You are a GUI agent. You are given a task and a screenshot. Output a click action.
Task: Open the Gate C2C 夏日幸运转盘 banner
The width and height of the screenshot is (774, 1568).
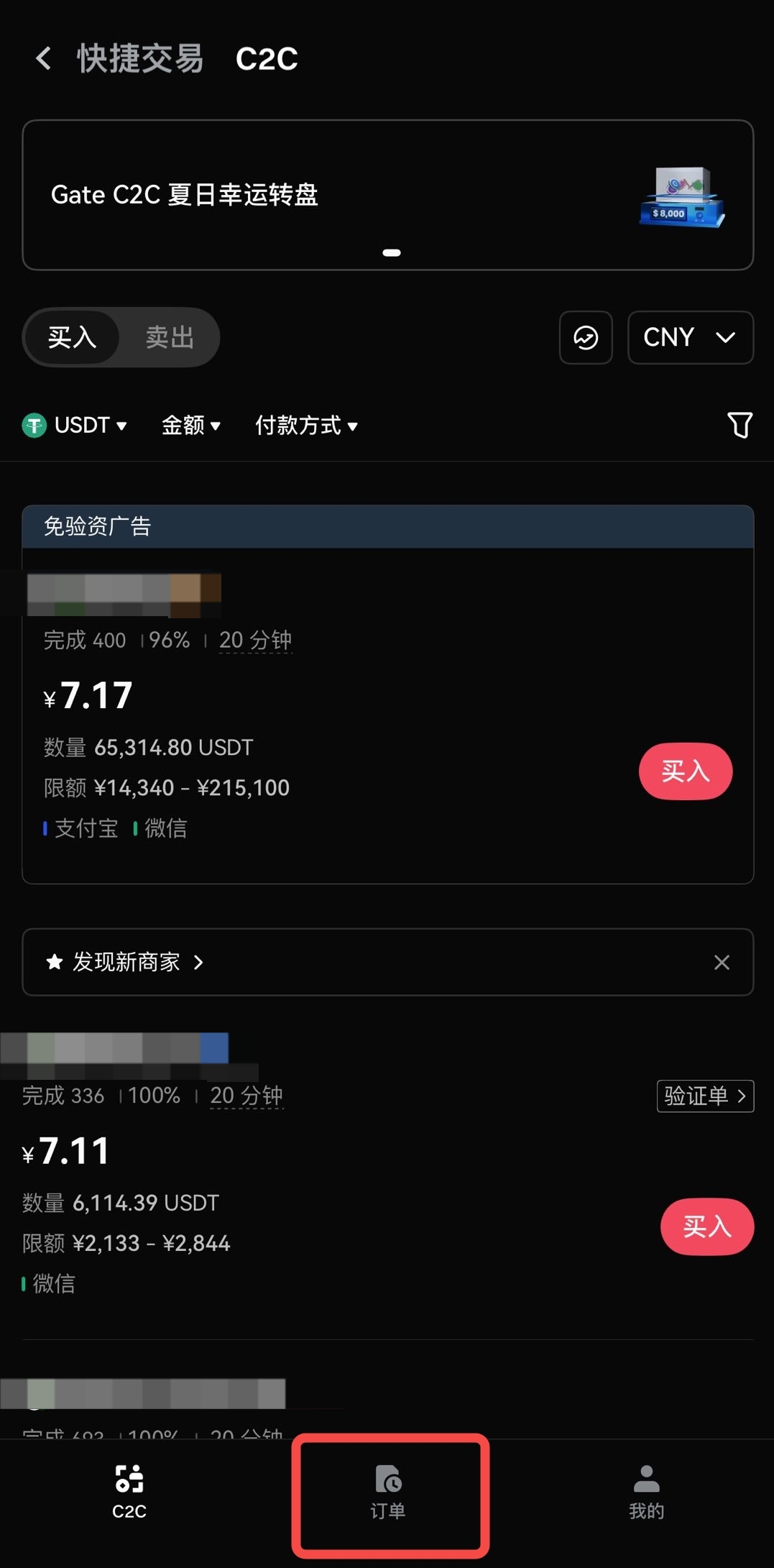(x=387, y=195)
